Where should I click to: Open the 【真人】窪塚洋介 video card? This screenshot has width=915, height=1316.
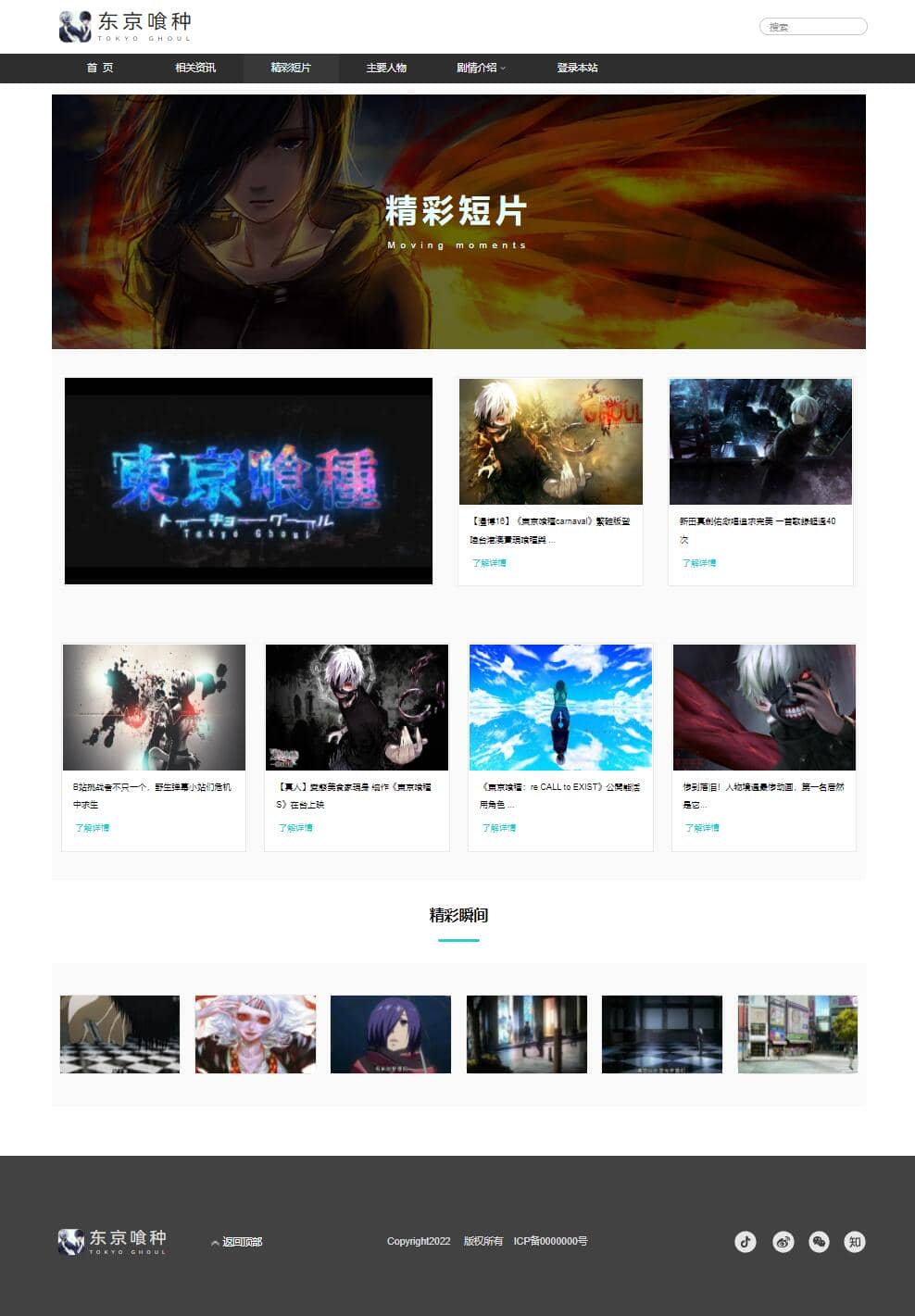click(x=357, y=708)
